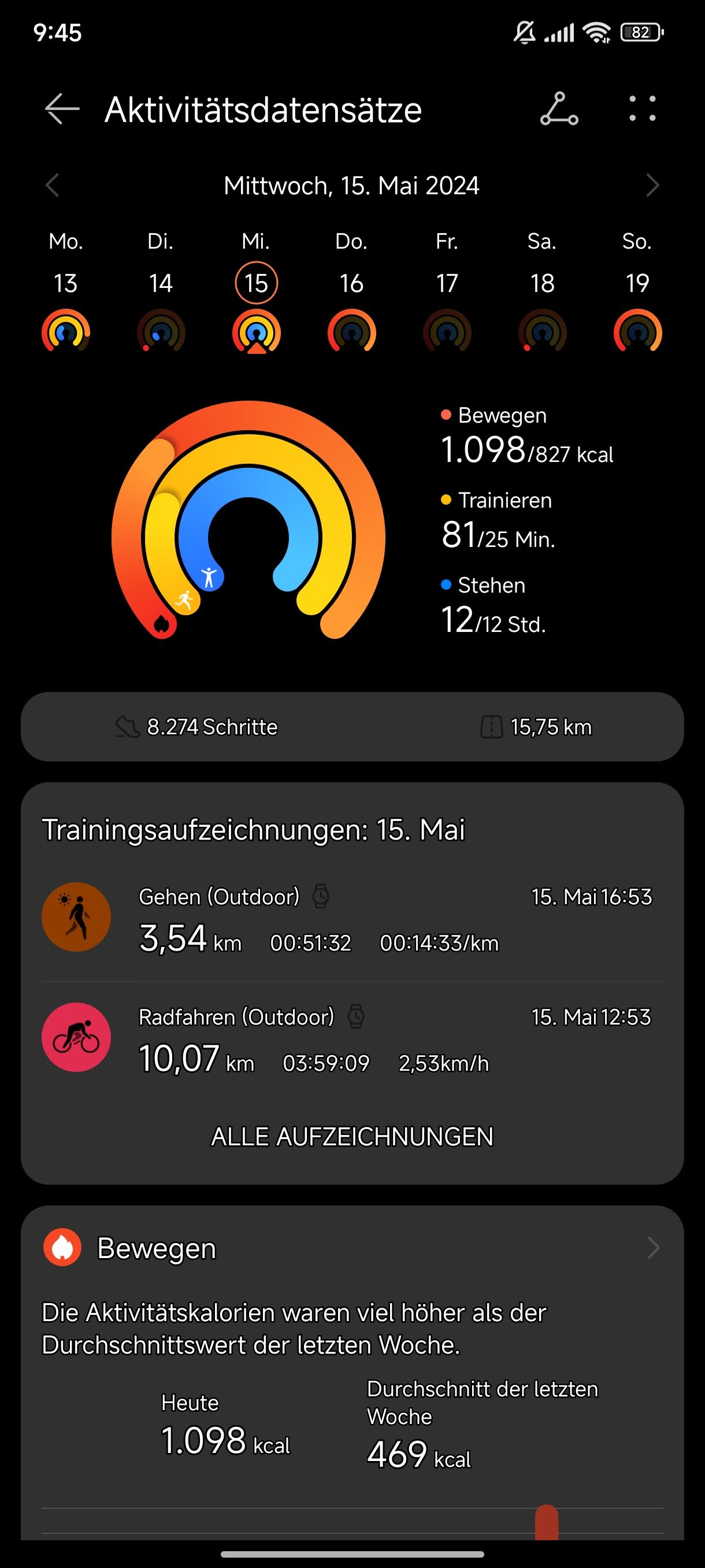Open the Bewegen details card

352,1248
